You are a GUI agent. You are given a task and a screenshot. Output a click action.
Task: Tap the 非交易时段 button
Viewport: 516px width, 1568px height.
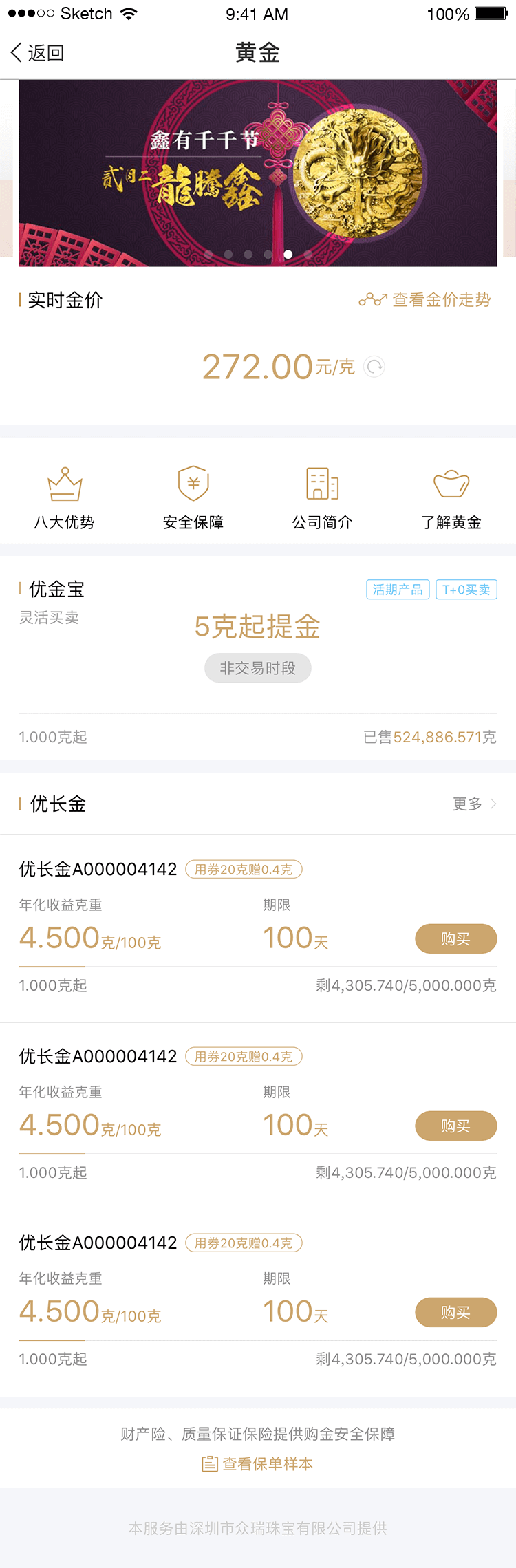(257, 668)
